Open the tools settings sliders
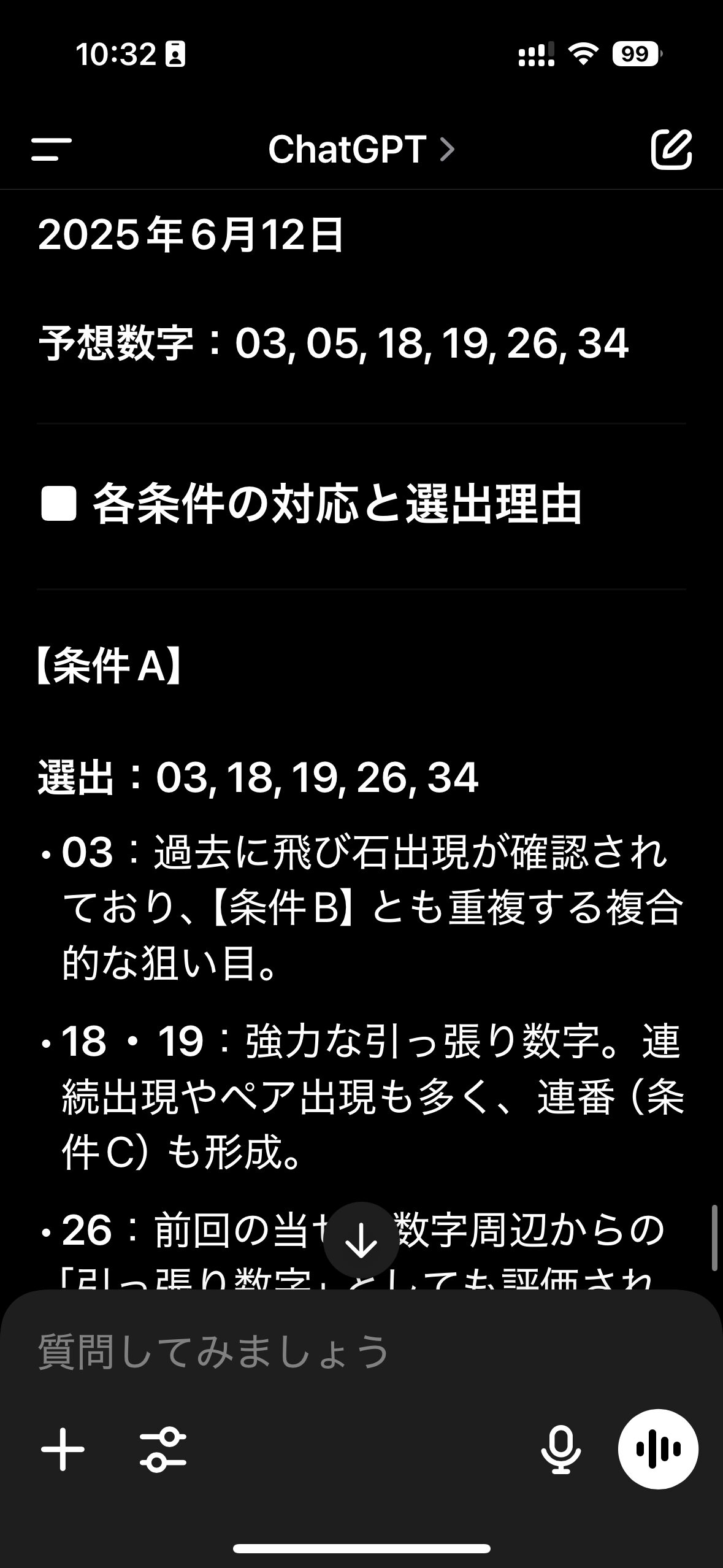Viewport: 723px width, 1568px height. 163,1449
